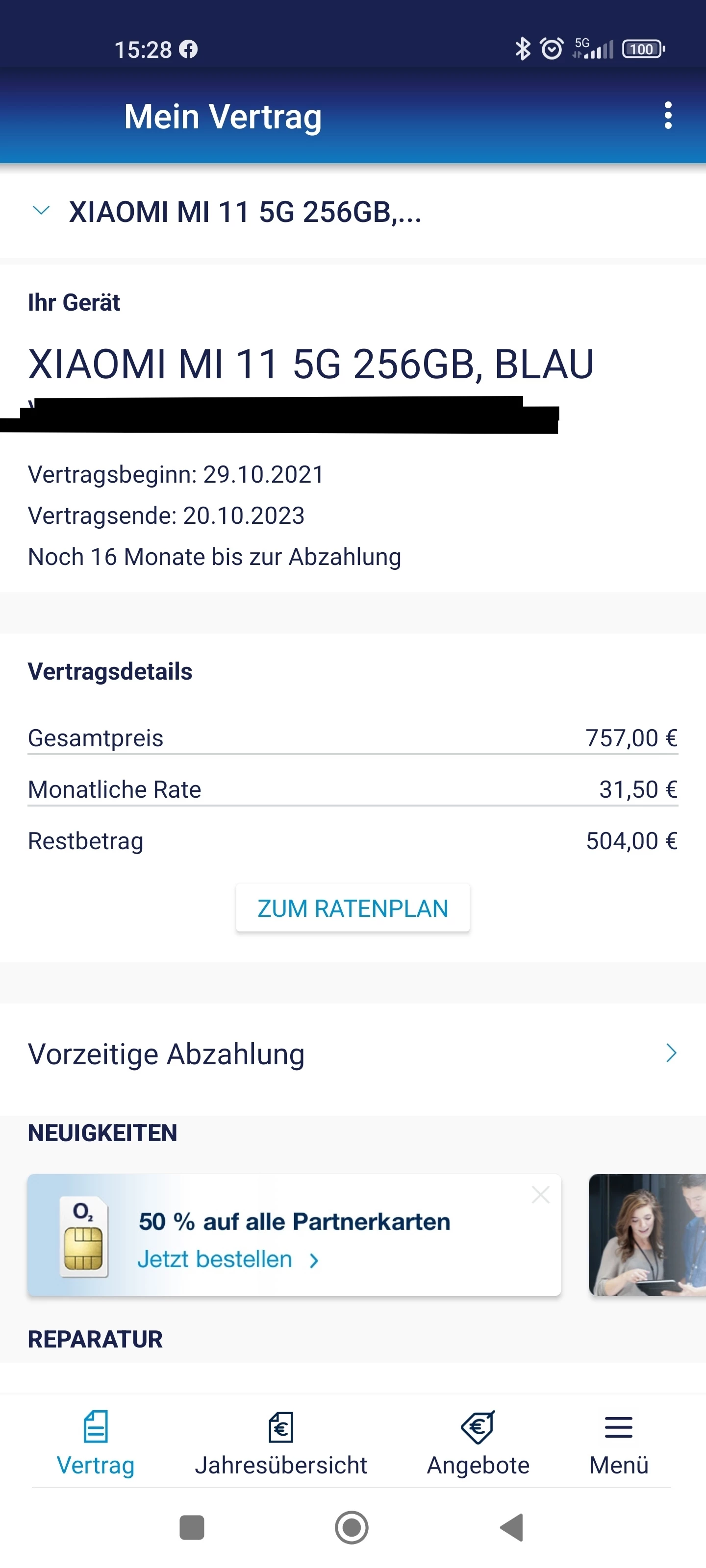Switch to the Jahresübersicht tab

click(281, 1443)
